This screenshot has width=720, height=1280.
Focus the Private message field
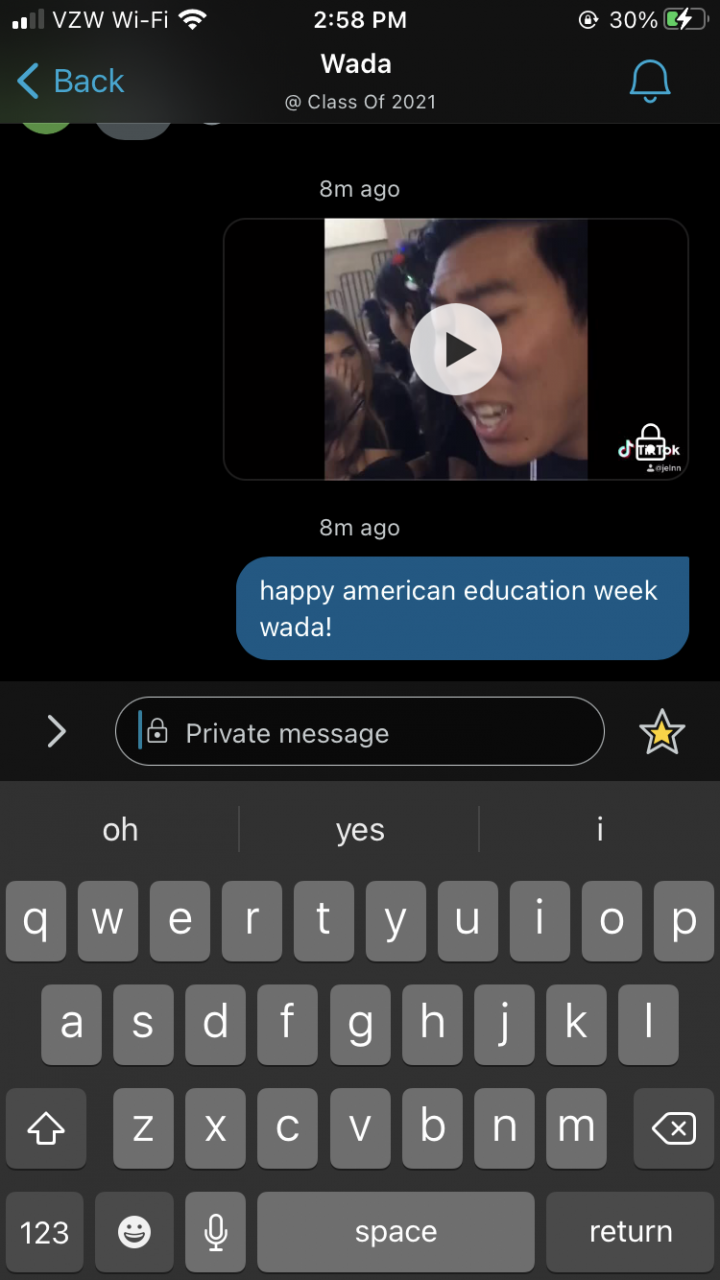click(380, 733)
